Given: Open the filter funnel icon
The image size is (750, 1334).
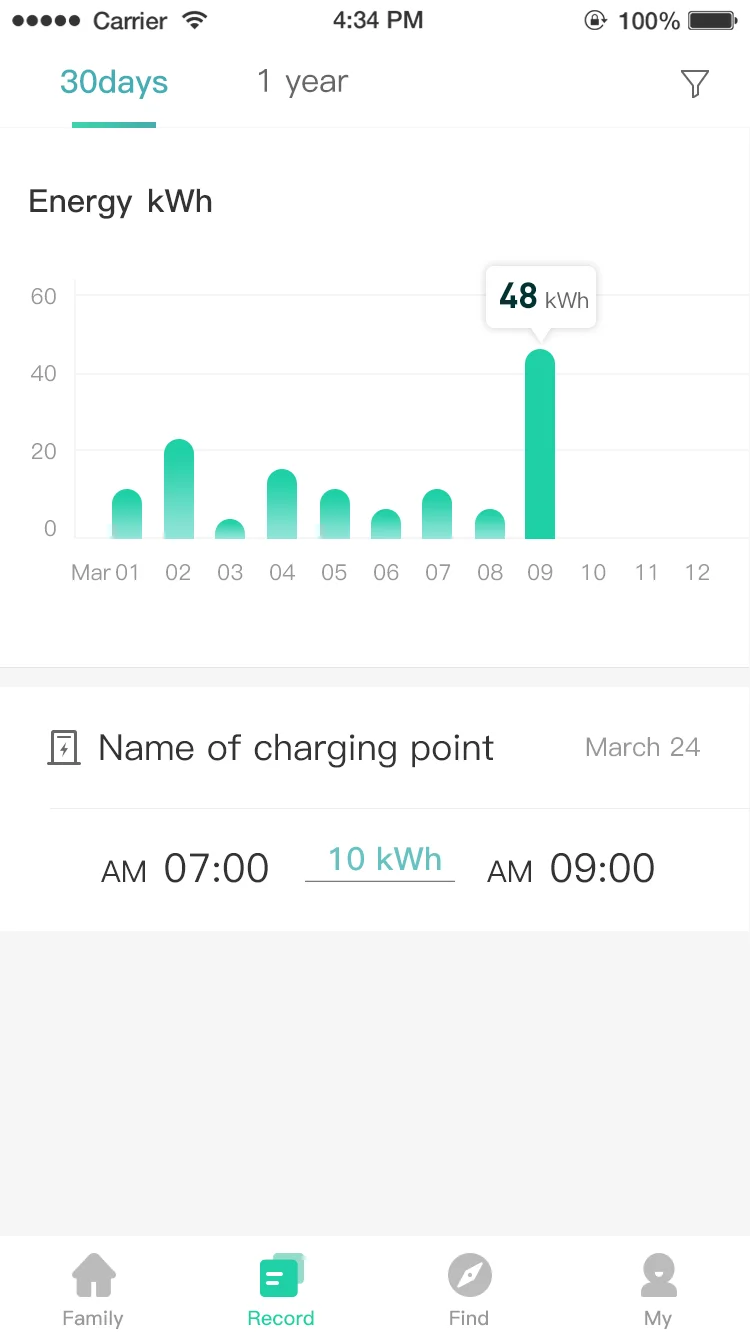Looking at the screenshot, I should 694,84.
